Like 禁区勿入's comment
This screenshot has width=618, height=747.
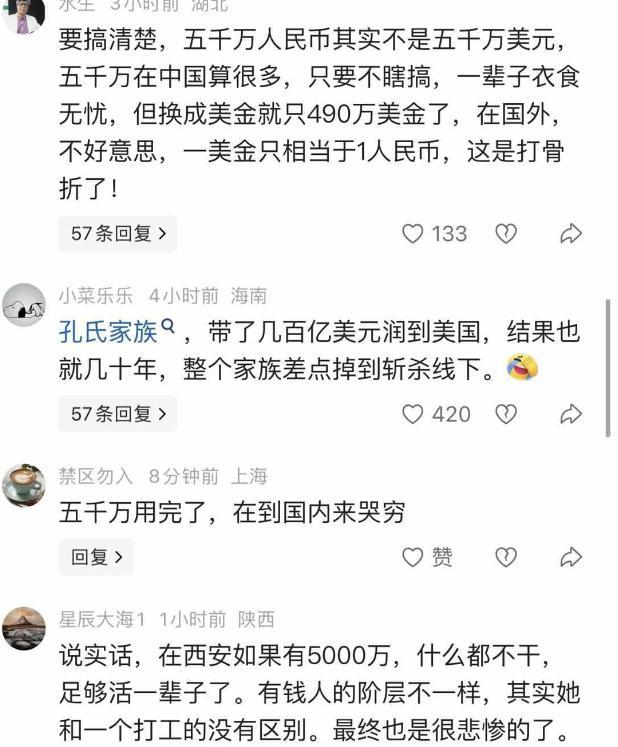click(413, 557)
